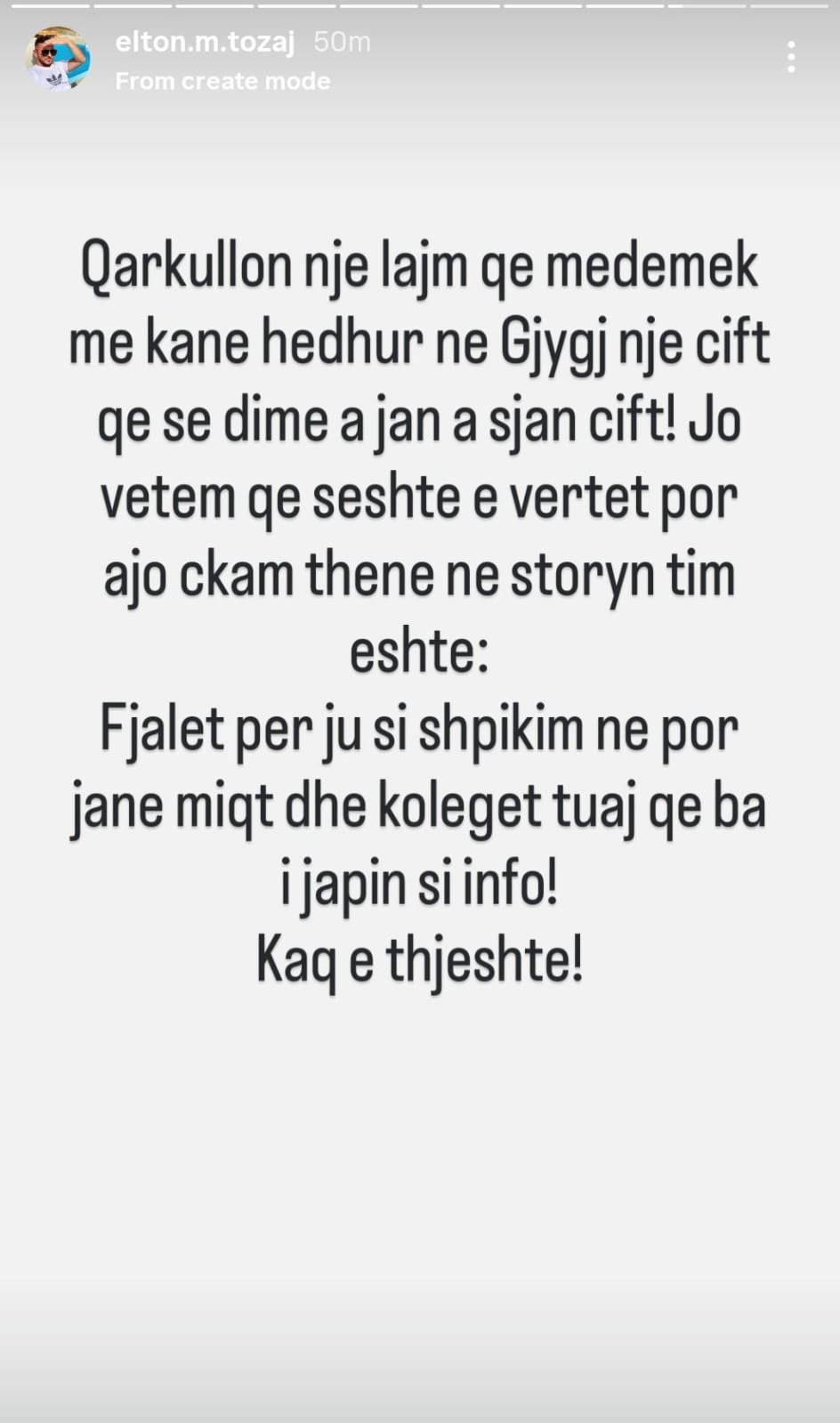Image resolution: width=840 pixels, height=1423 pixels.
Task: Open the story options three-dot menu
Action: pos(790,58)
